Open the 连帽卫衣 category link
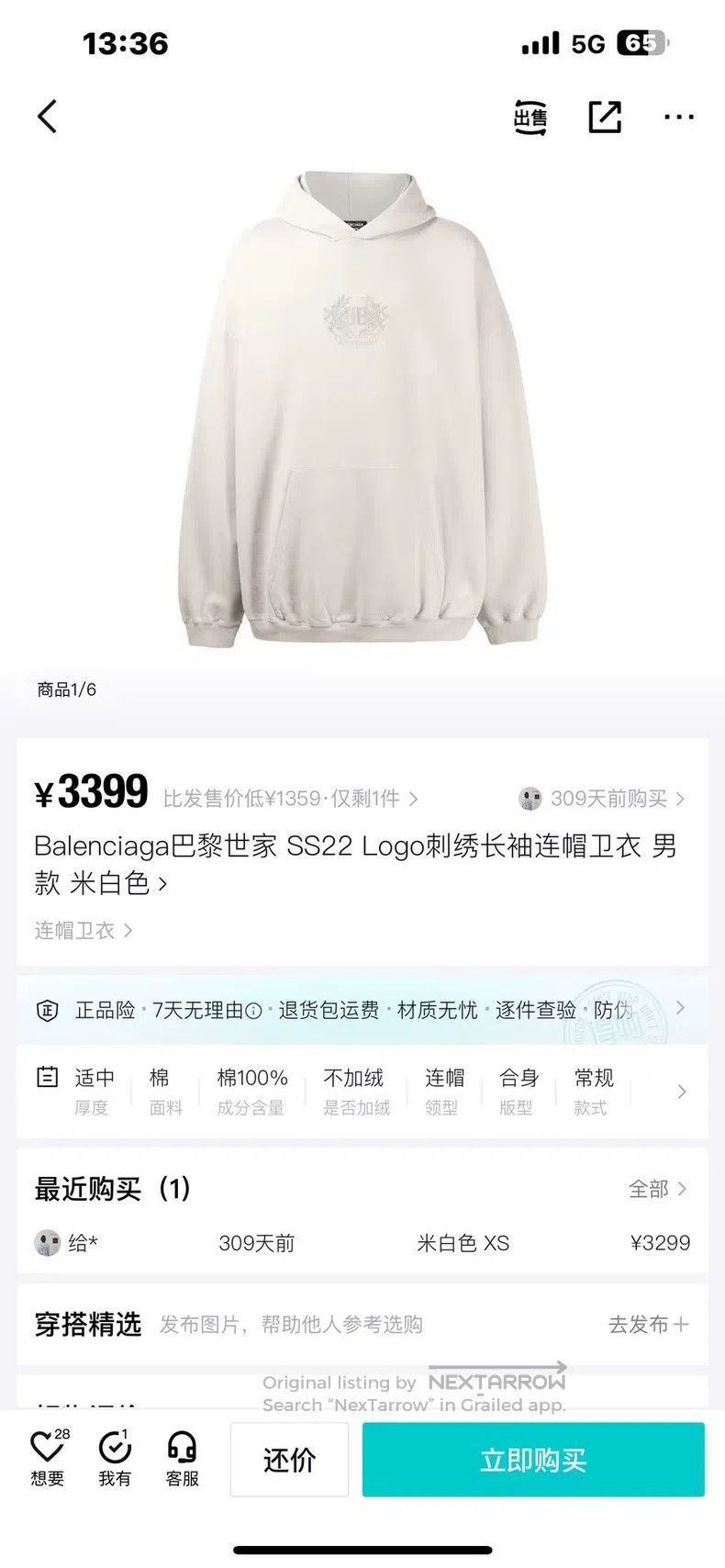 click(x=84, y=931)
